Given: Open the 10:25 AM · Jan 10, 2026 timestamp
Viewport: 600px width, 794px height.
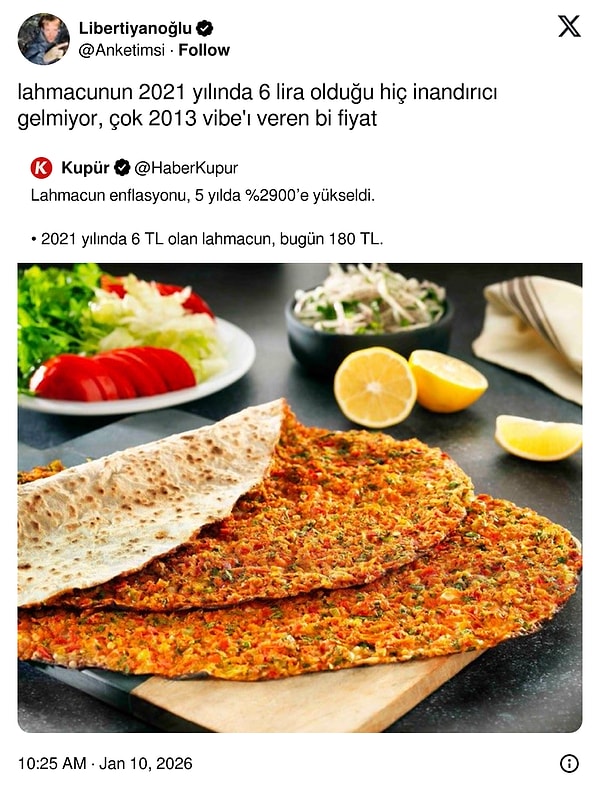Looking at the screenshot, I should pyautogui.click(x=105, y=763).
